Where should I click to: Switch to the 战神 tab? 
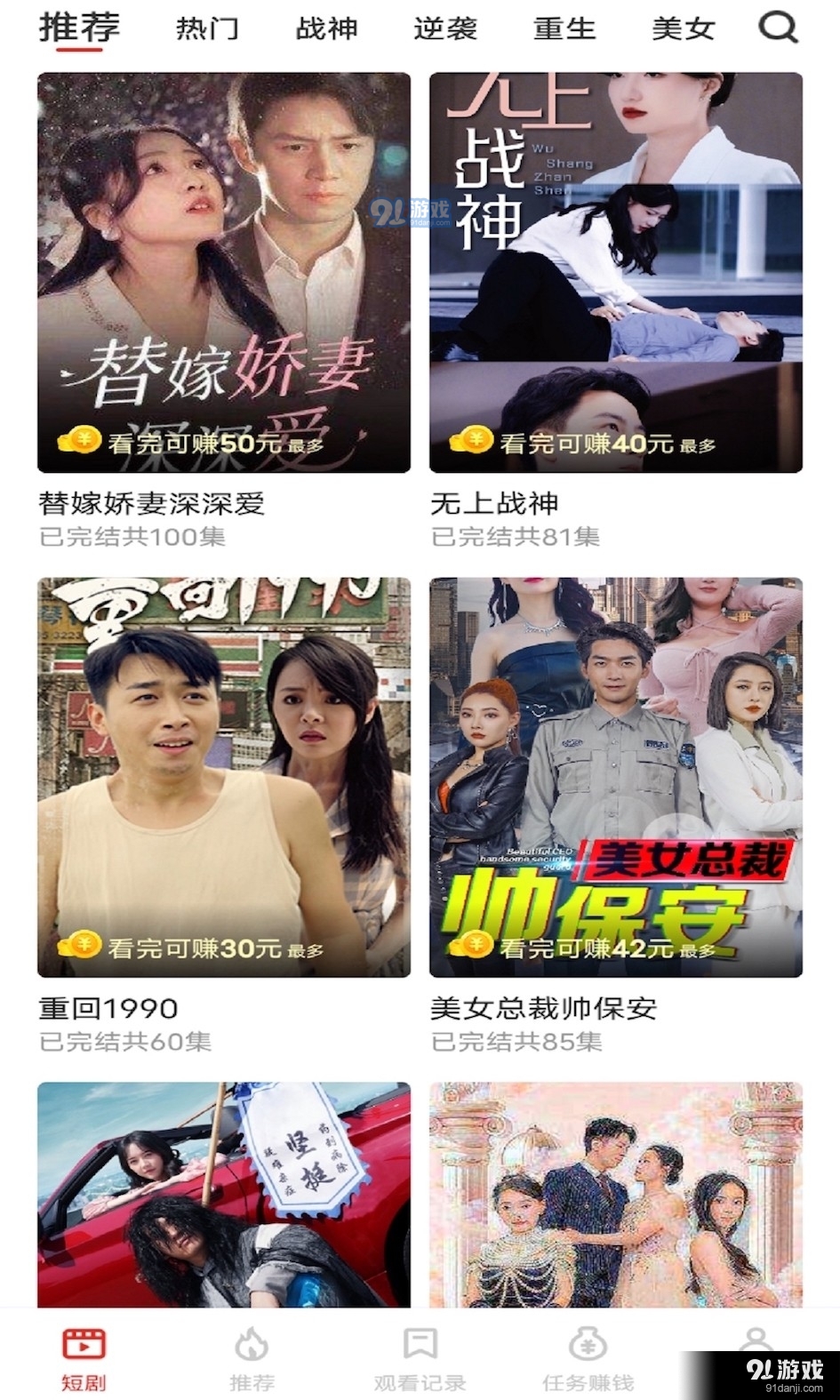[x=325, y=28]
